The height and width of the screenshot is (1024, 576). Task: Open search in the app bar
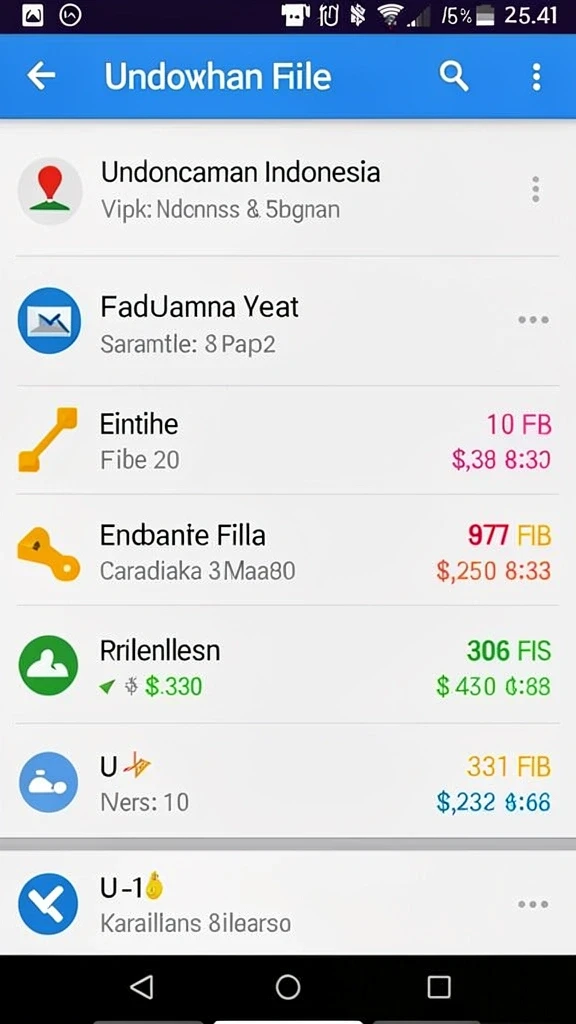[x=453, y=77]
